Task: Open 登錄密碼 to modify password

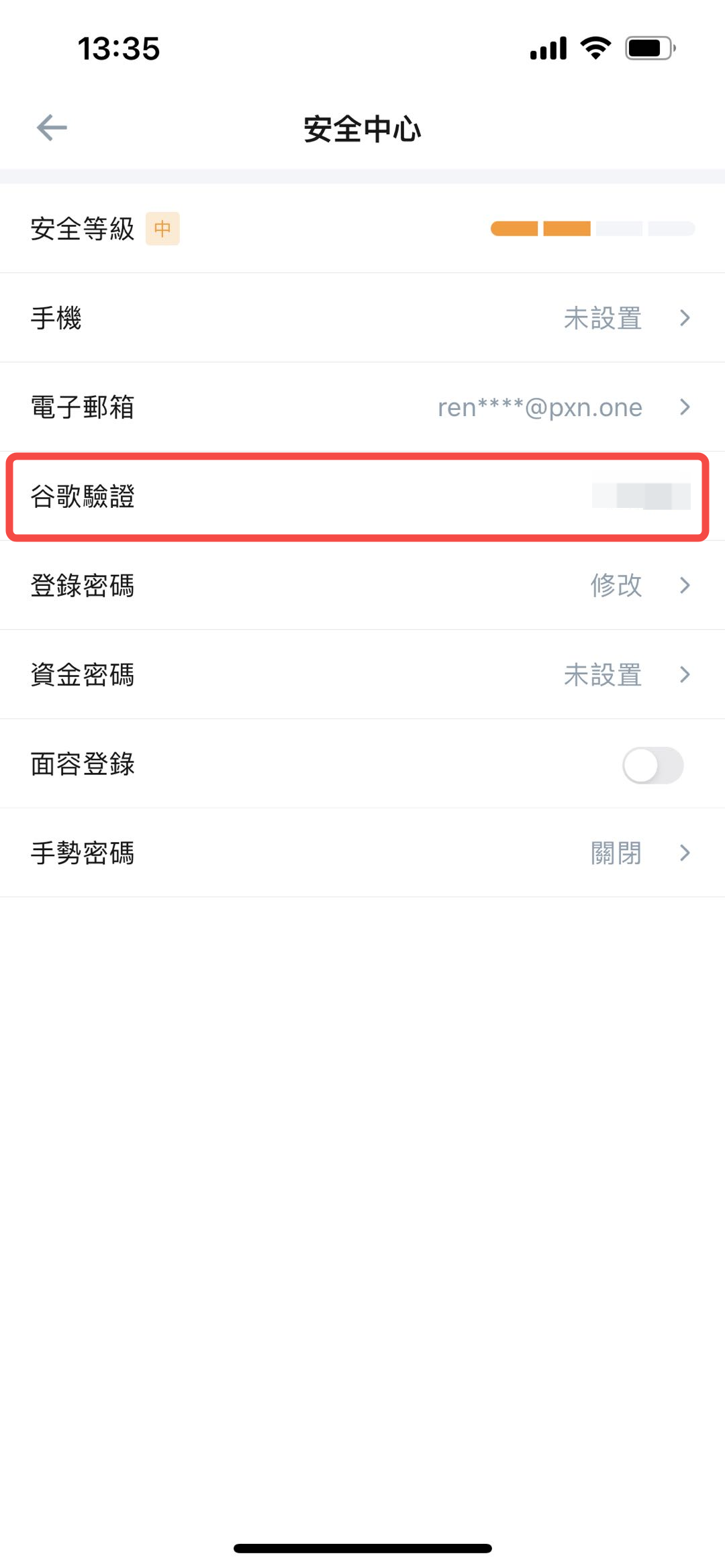Action: pyautogui.click(x=362, y=585)
